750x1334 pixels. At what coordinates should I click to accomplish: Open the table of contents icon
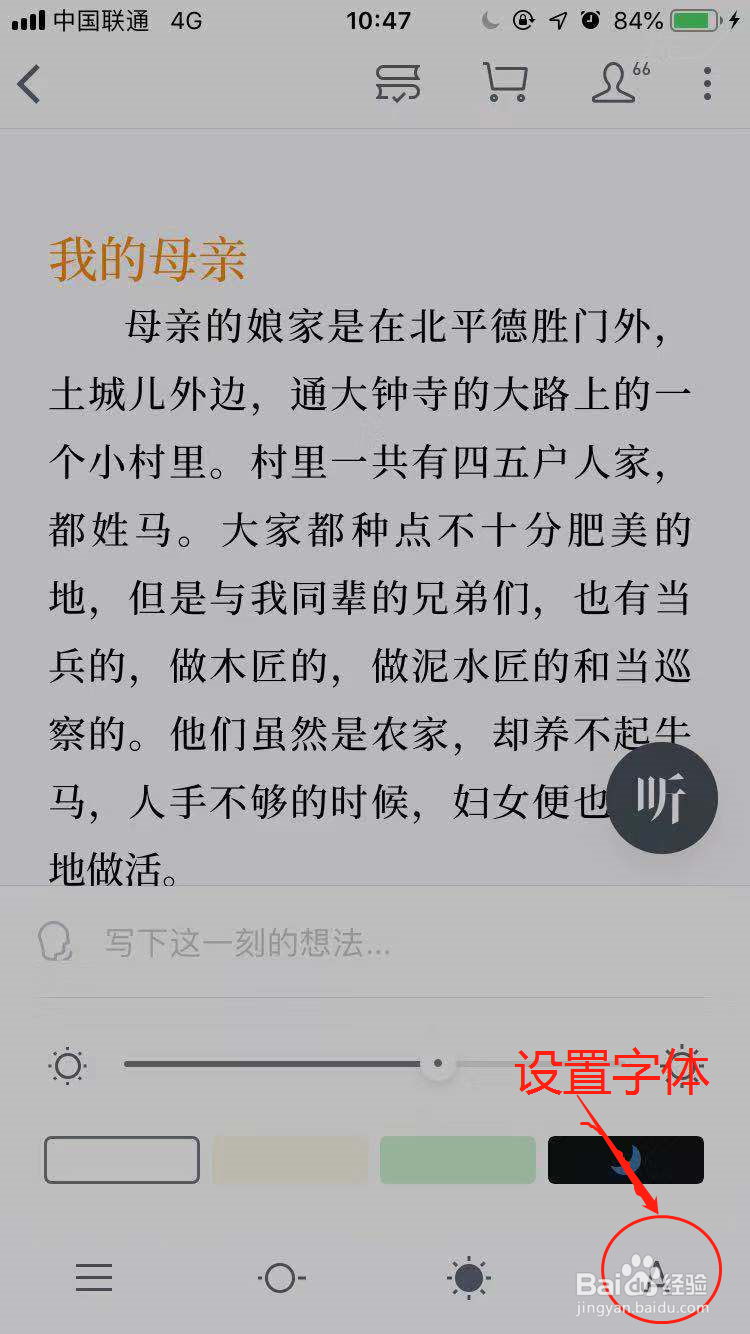pyautogui.click(x=93, y=1277)
